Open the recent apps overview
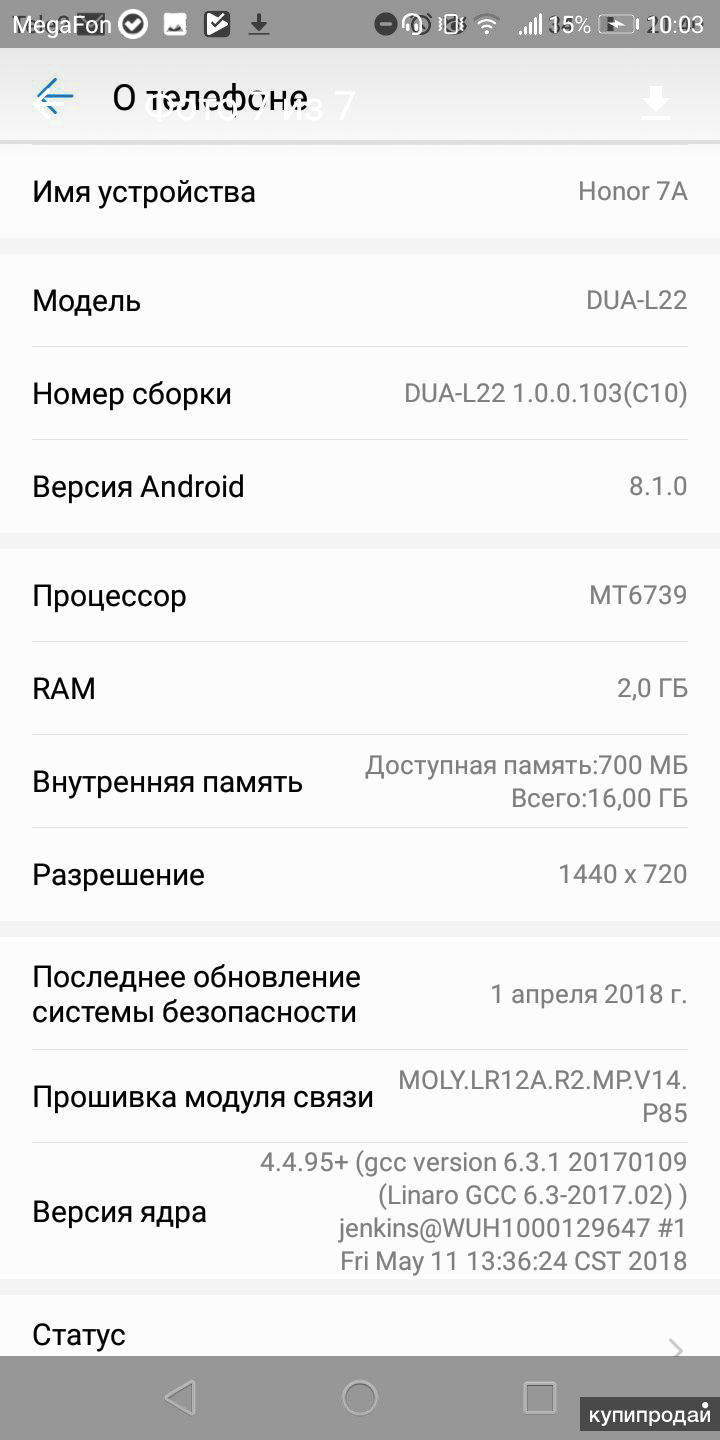 [x=539, y=1397]
